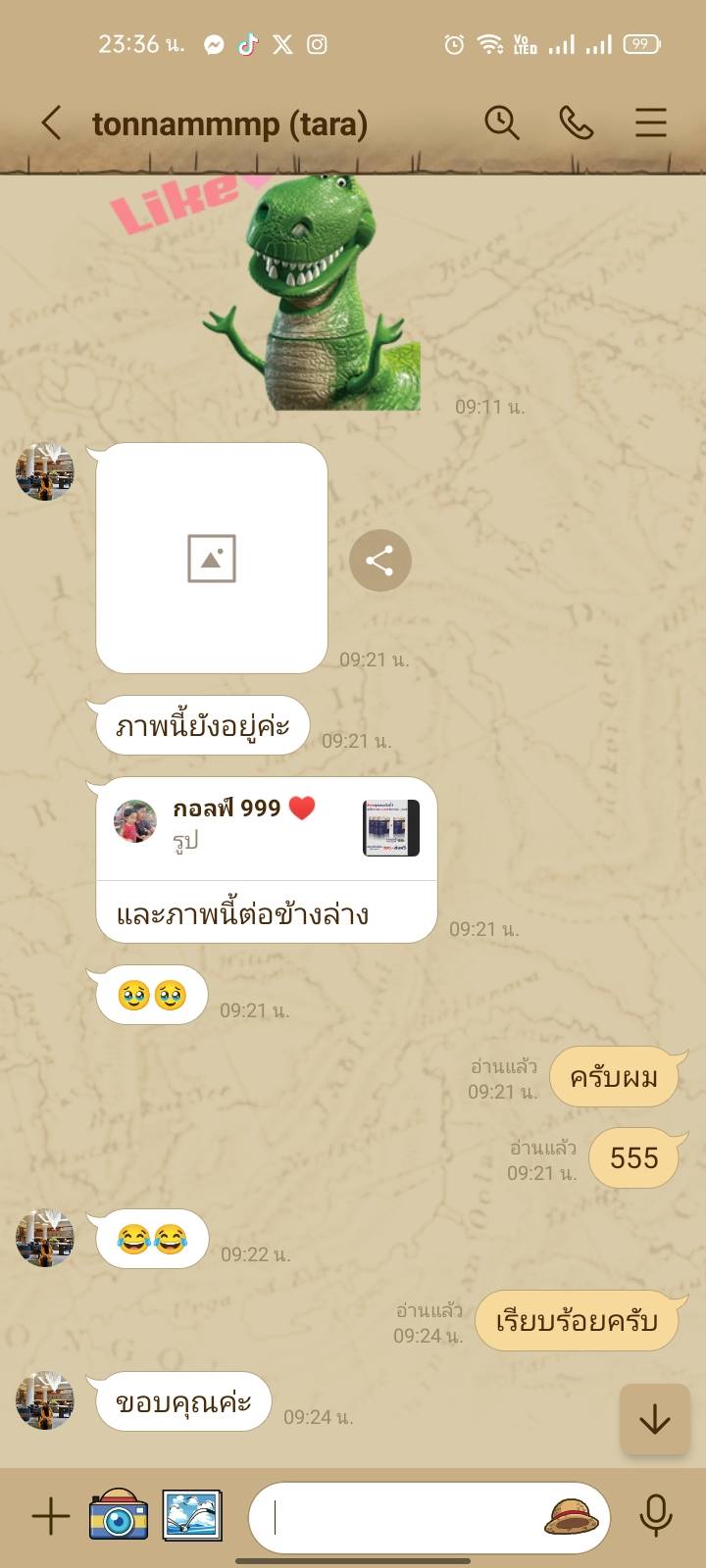Open the sticker and emoji picker
This screenshot has width=706, height=1568.
click(x=572, y=1517)
